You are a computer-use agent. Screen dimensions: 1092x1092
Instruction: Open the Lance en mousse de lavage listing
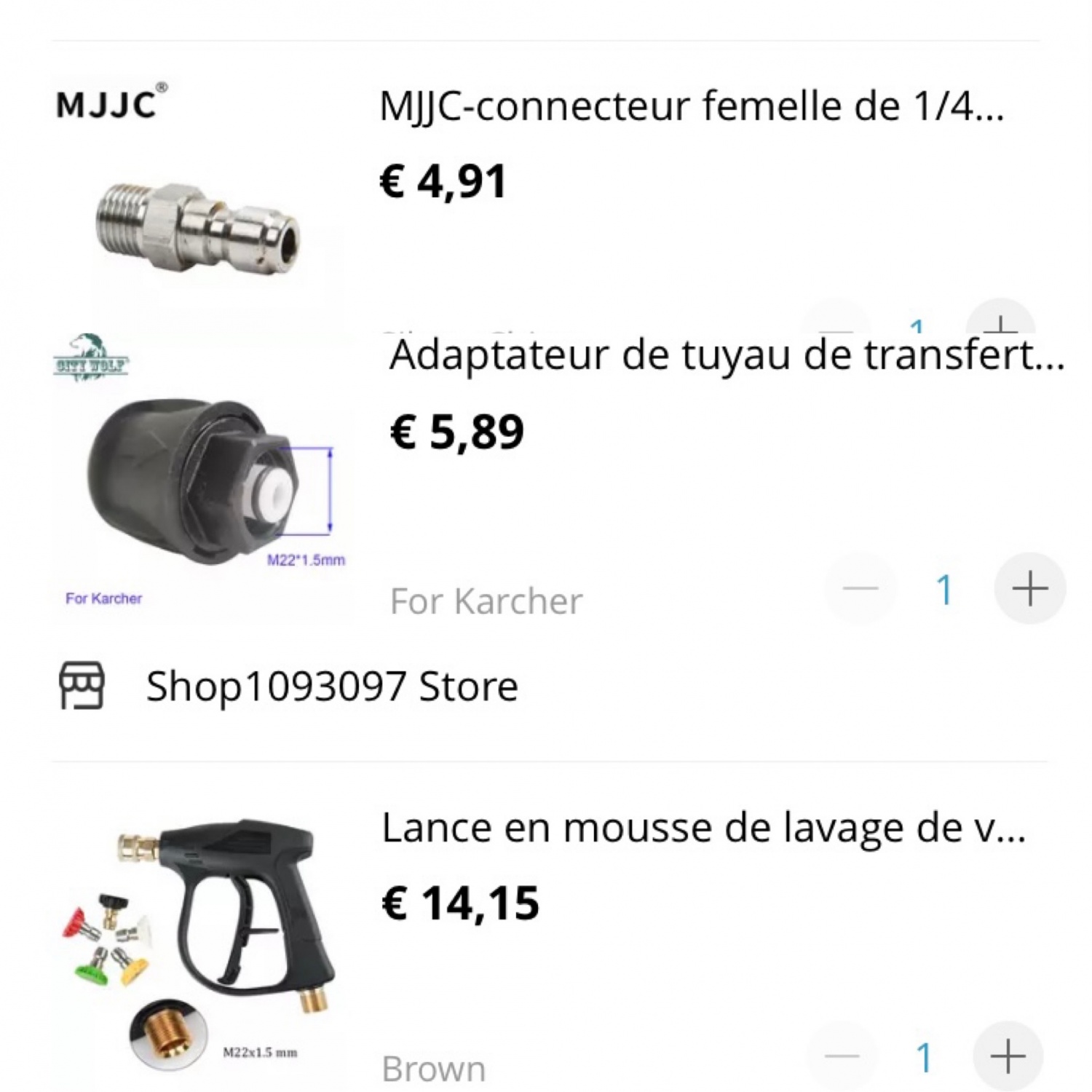(x=703, y=828)
